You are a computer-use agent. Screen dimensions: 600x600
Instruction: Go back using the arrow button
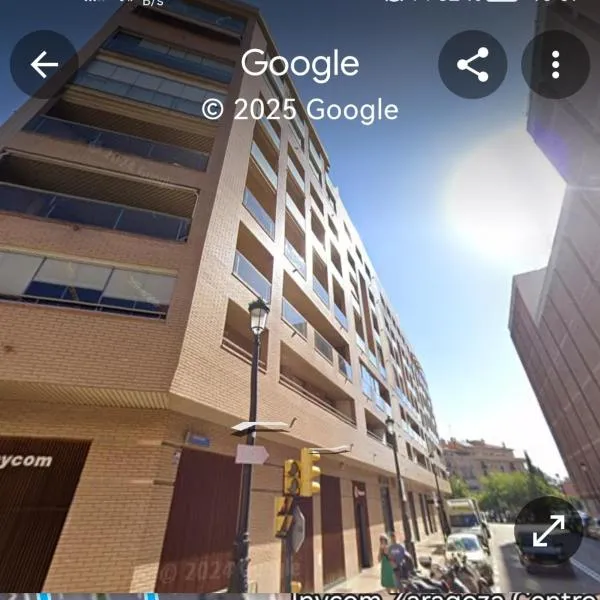click(x=44, y=65)
